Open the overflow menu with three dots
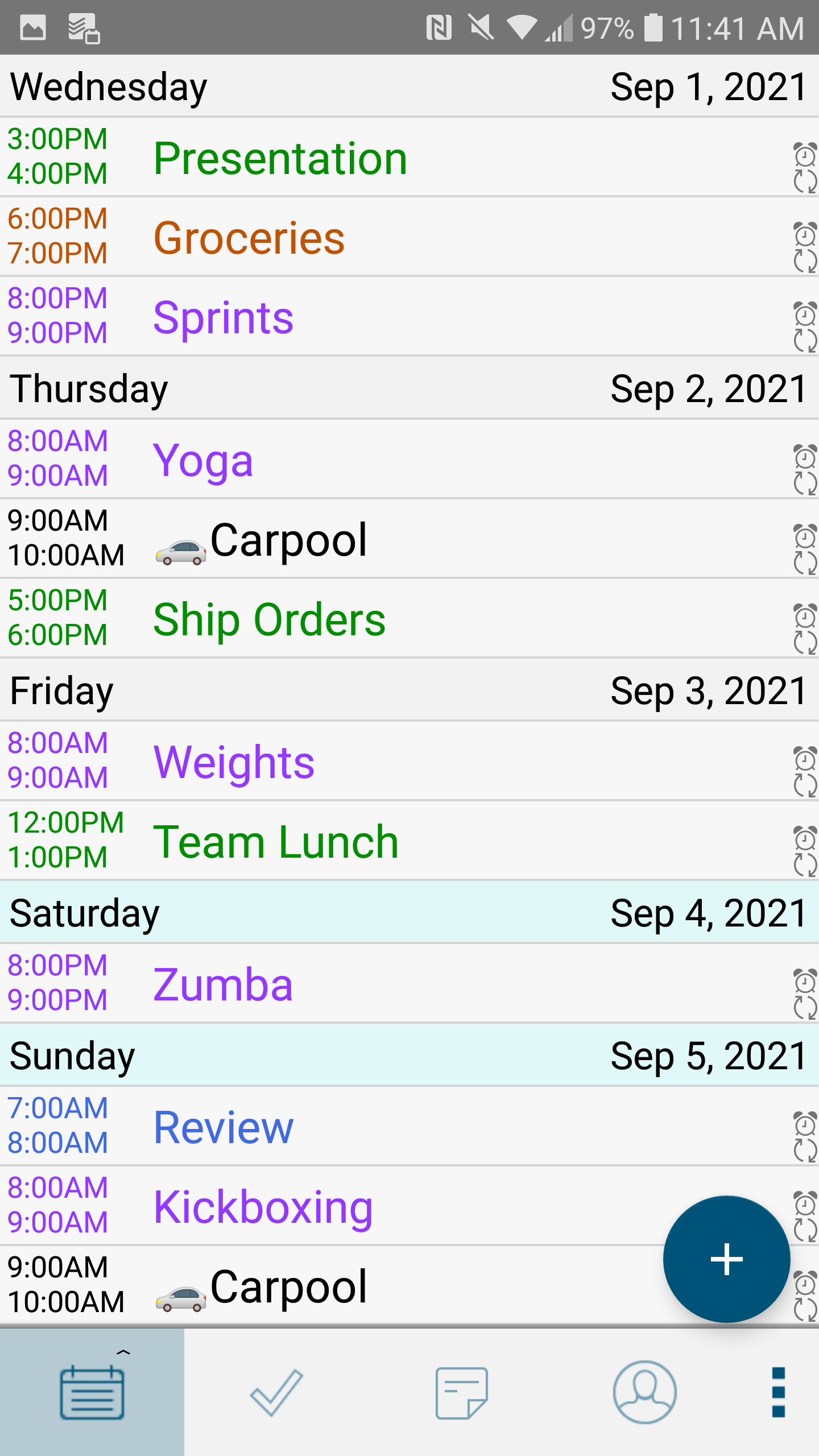Screen dimensions: 819x1456 (778, 1392)
